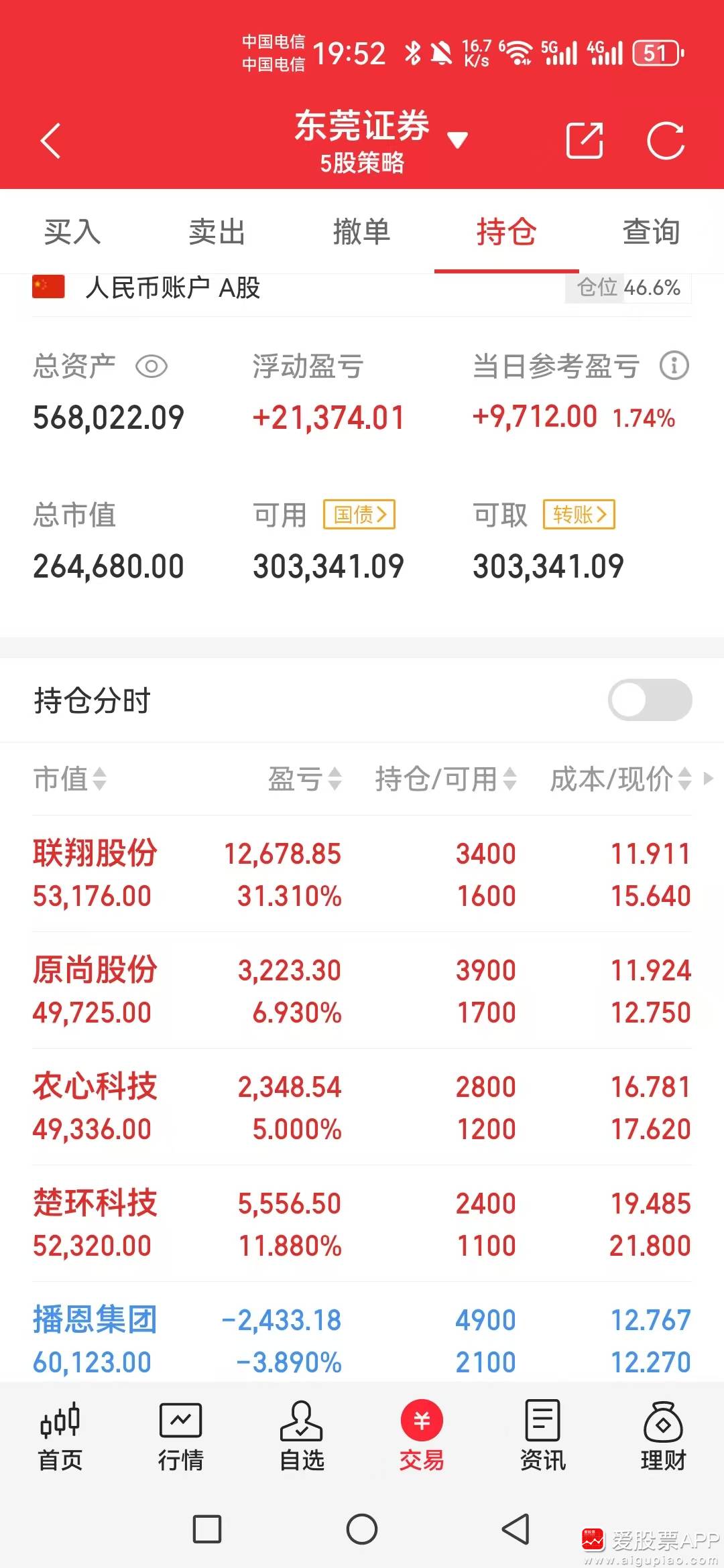Sort holdings by 市值 column
The image size is (724, 1568).
point(70,779)
